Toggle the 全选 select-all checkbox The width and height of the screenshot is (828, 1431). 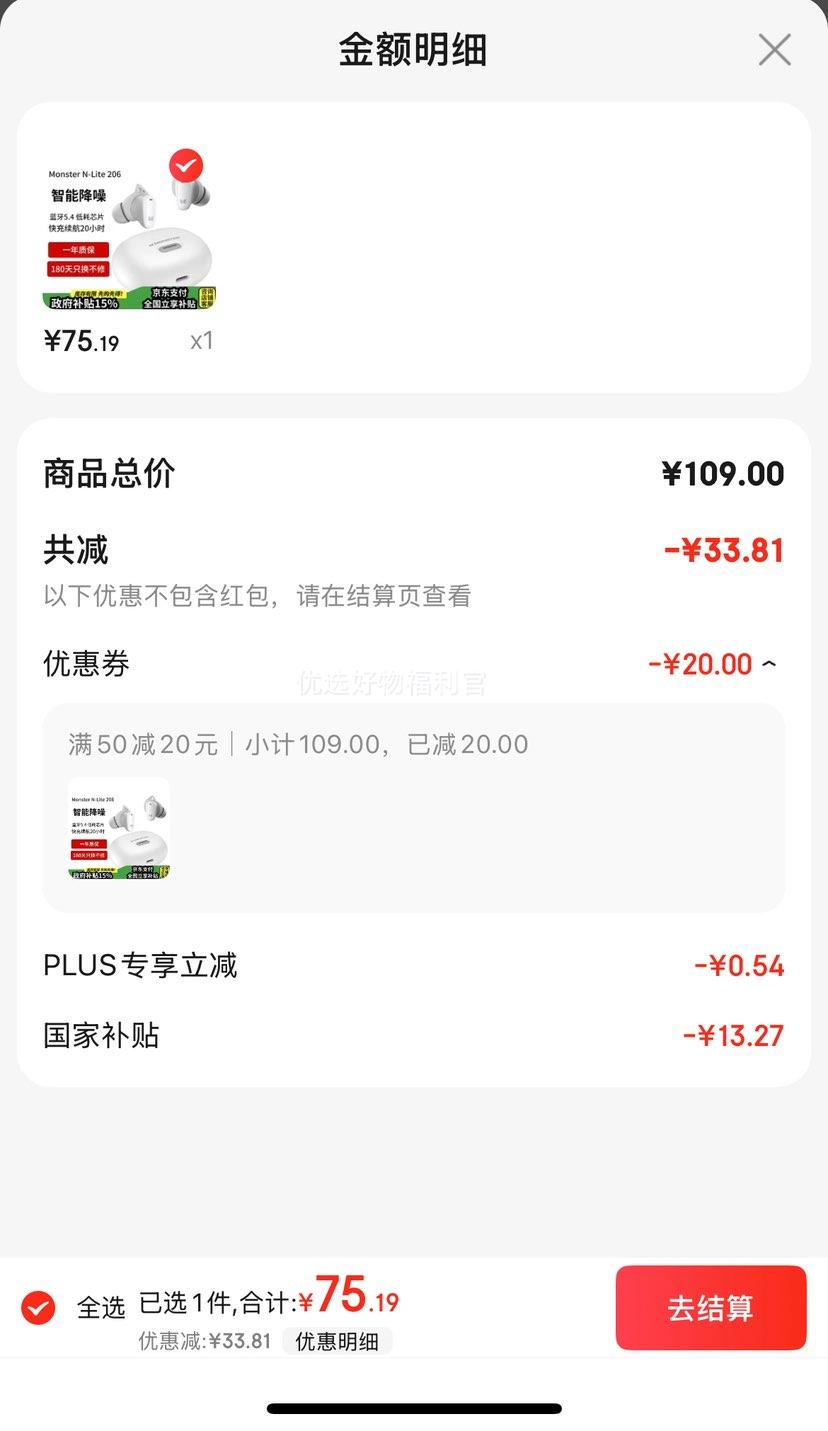click(x=38, y=1307)
